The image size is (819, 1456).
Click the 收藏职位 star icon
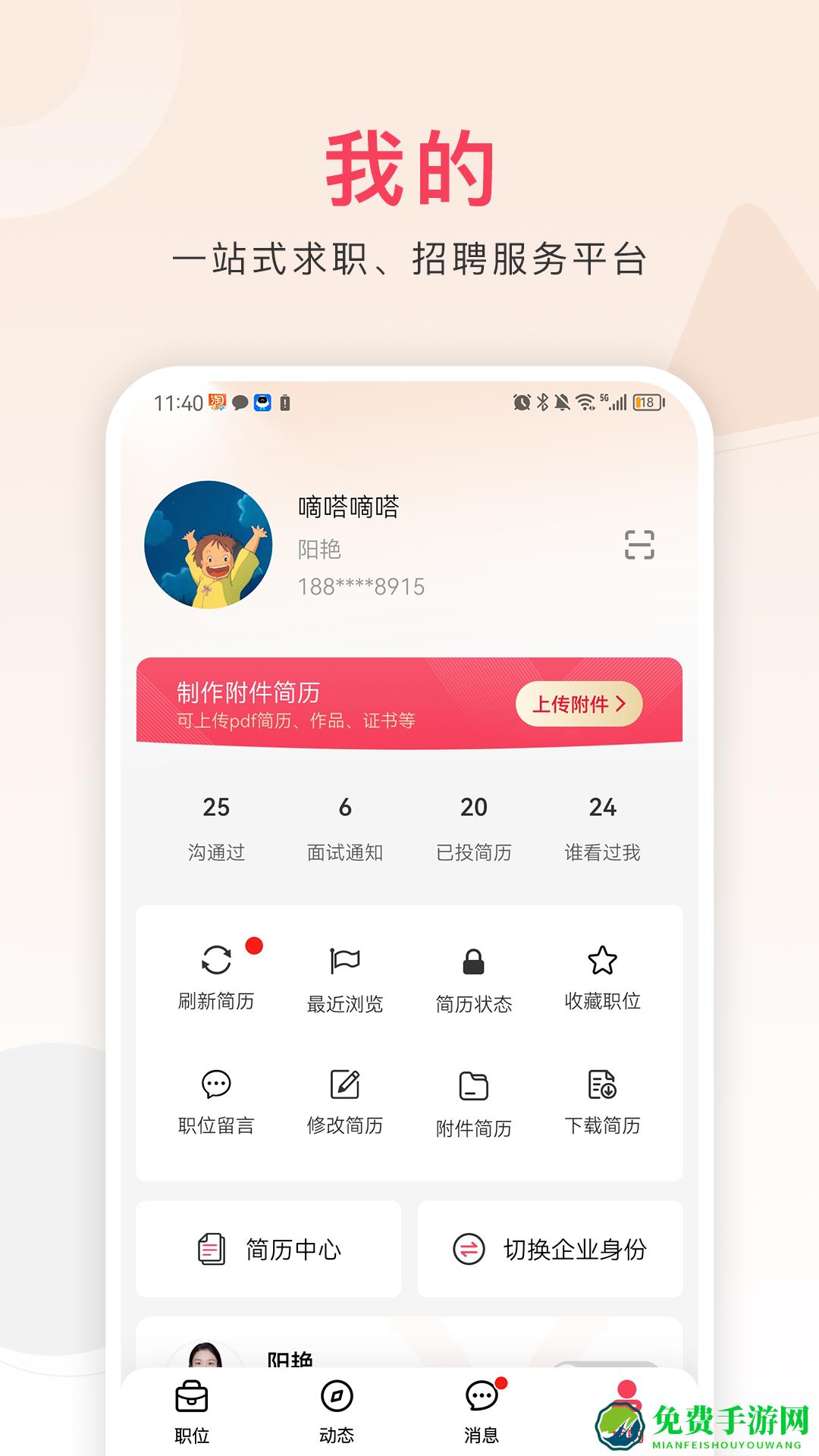tap(603, 962)
